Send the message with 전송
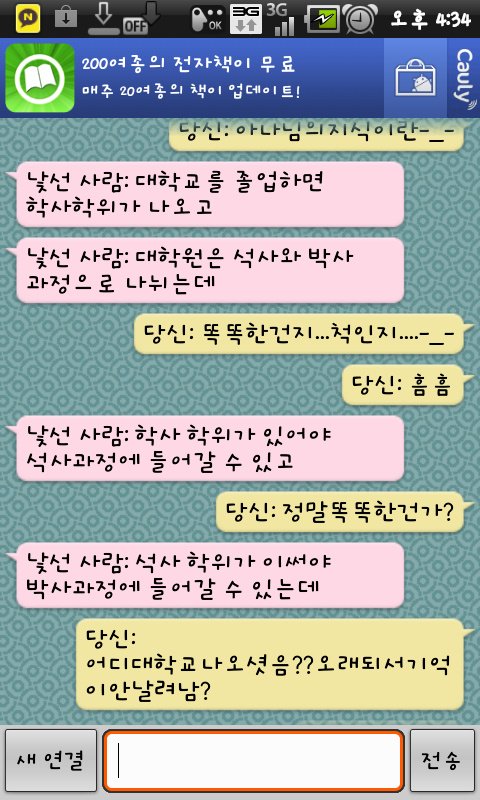The height and width of the screenshot is (800, 480). click(442, 760)
